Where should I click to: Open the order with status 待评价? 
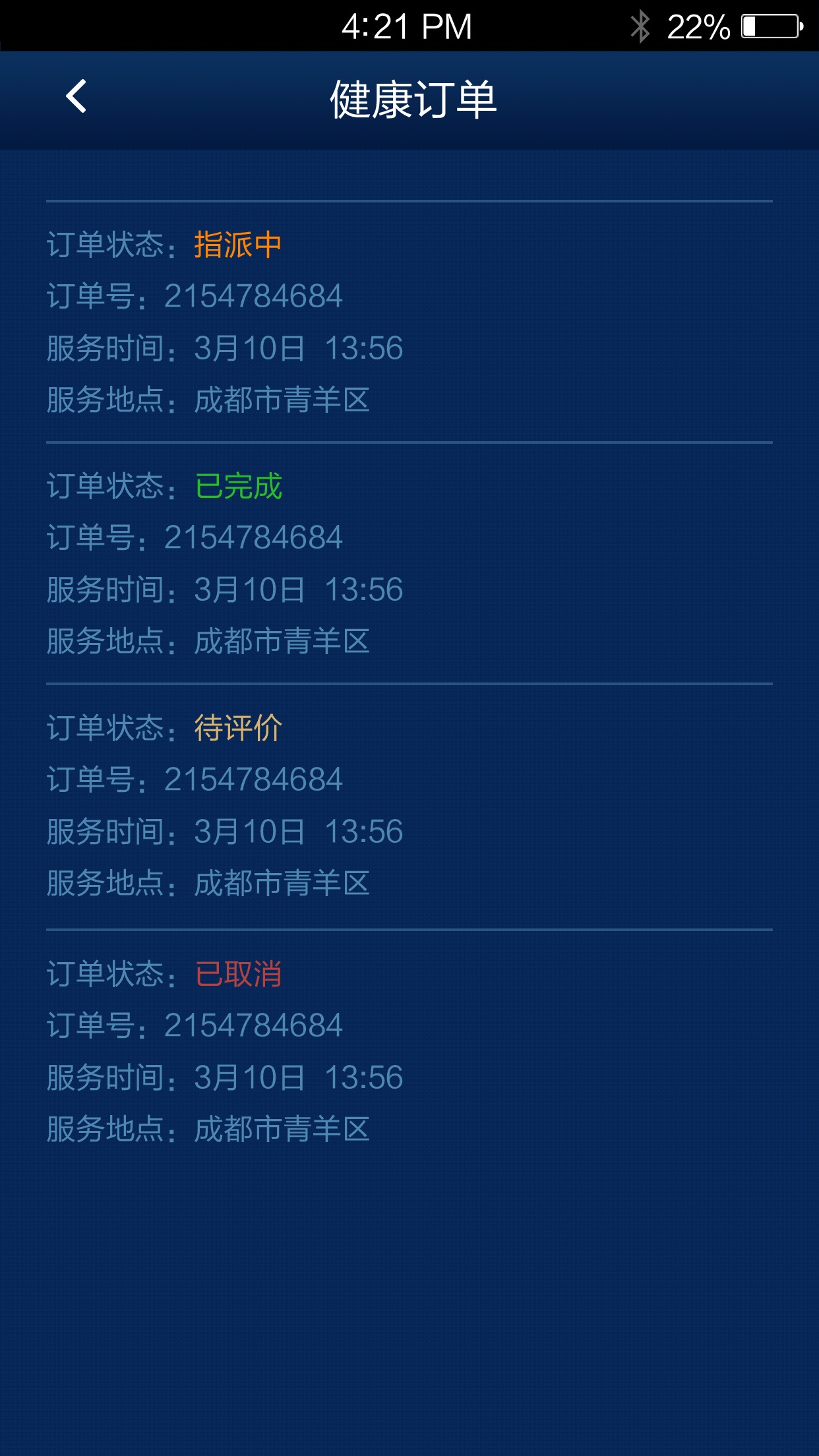(x=409, y=806)
